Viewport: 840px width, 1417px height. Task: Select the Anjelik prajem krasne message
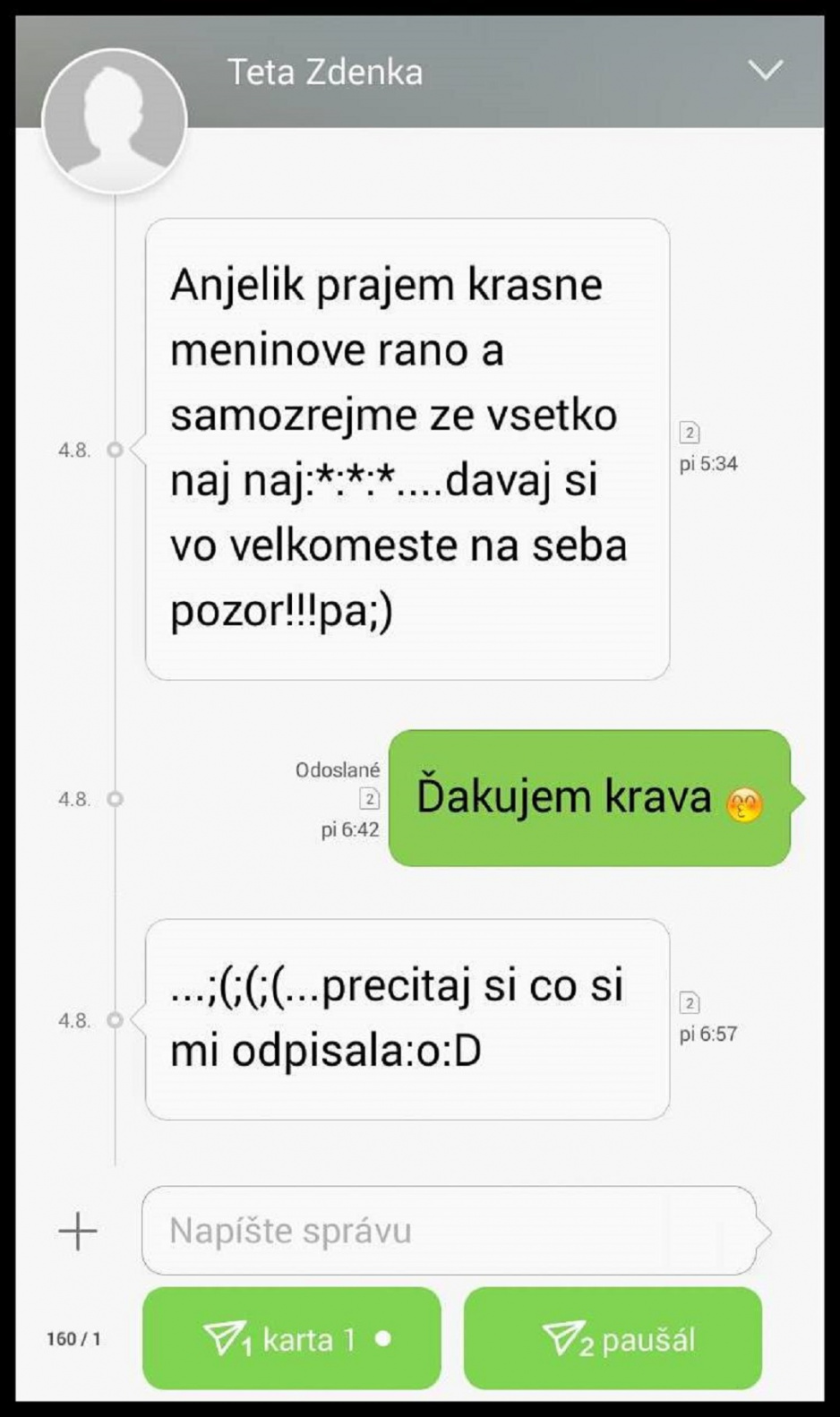407,449
